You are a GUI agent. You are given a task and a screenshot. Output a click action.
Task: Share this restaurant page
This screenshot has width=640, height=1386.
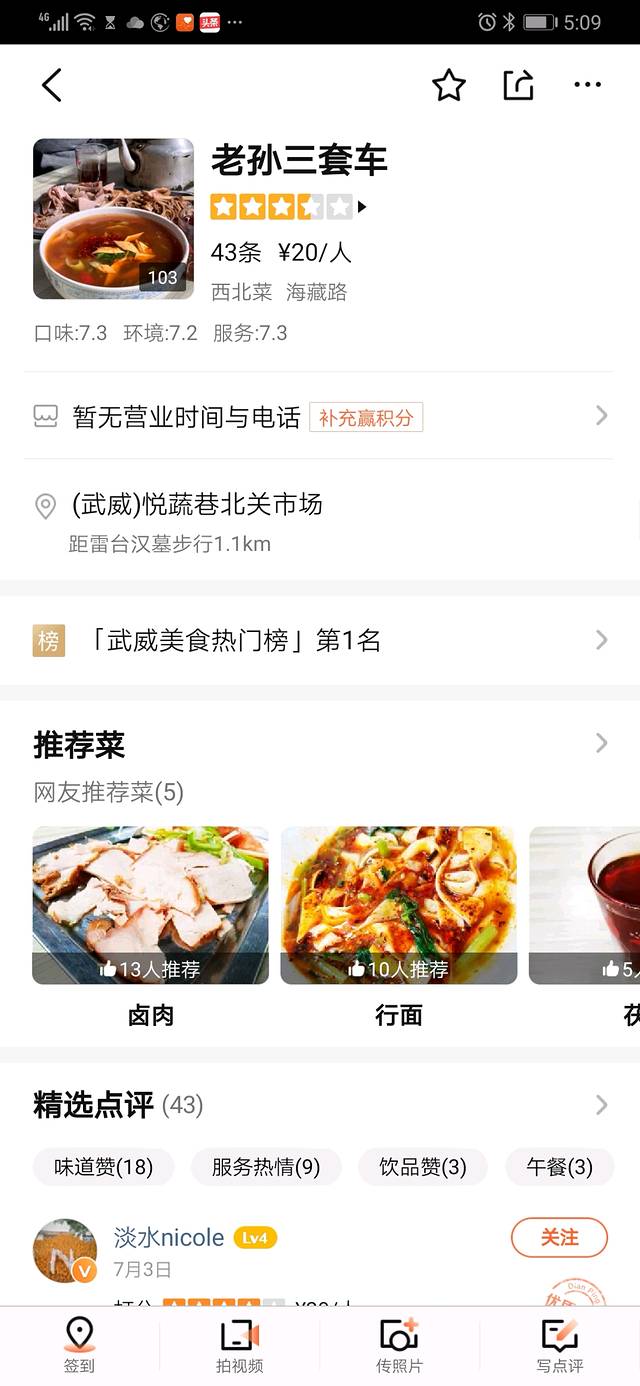click(518, 86)
